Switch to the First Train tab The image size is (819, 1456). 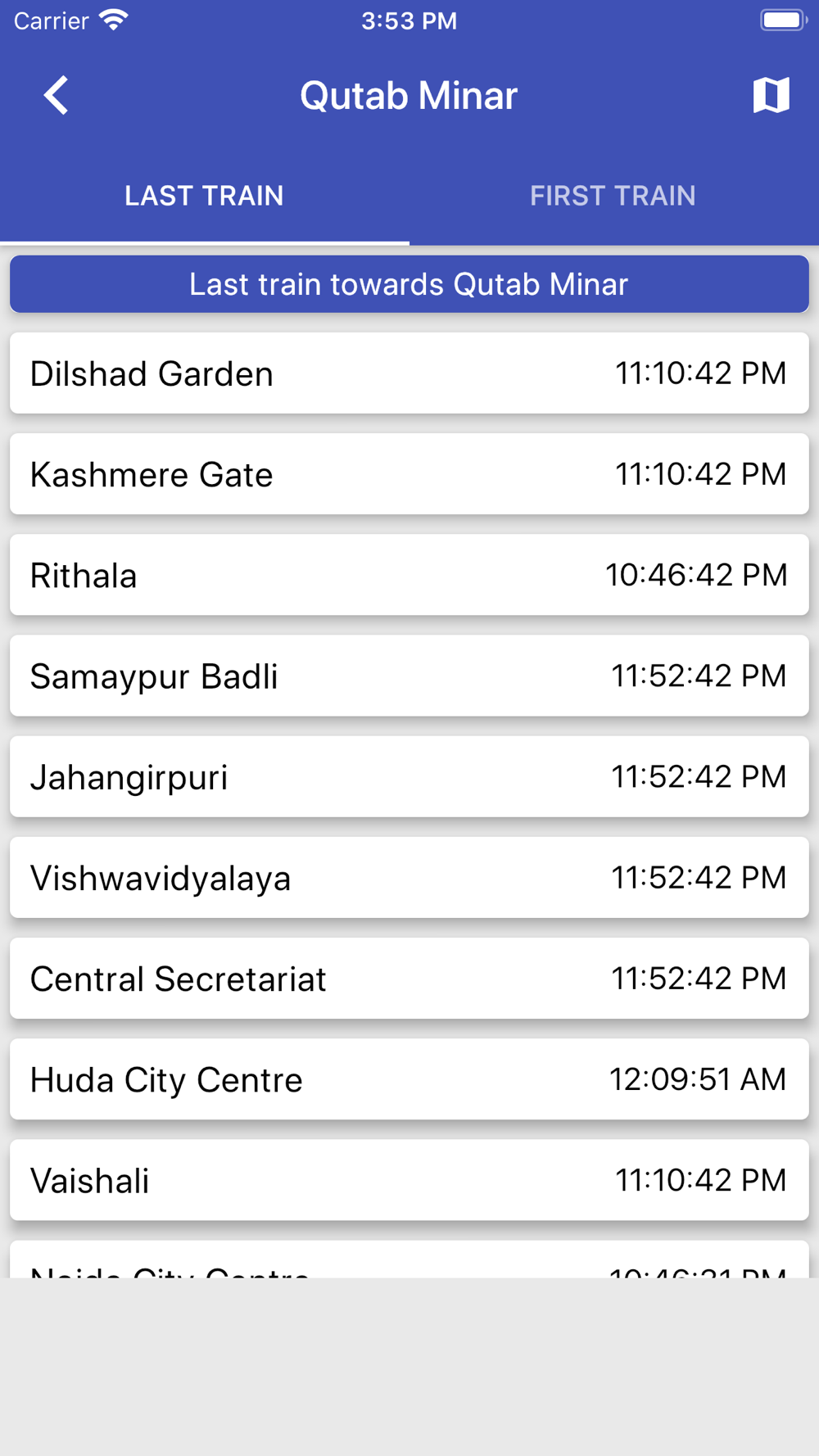tap(613, 196)
